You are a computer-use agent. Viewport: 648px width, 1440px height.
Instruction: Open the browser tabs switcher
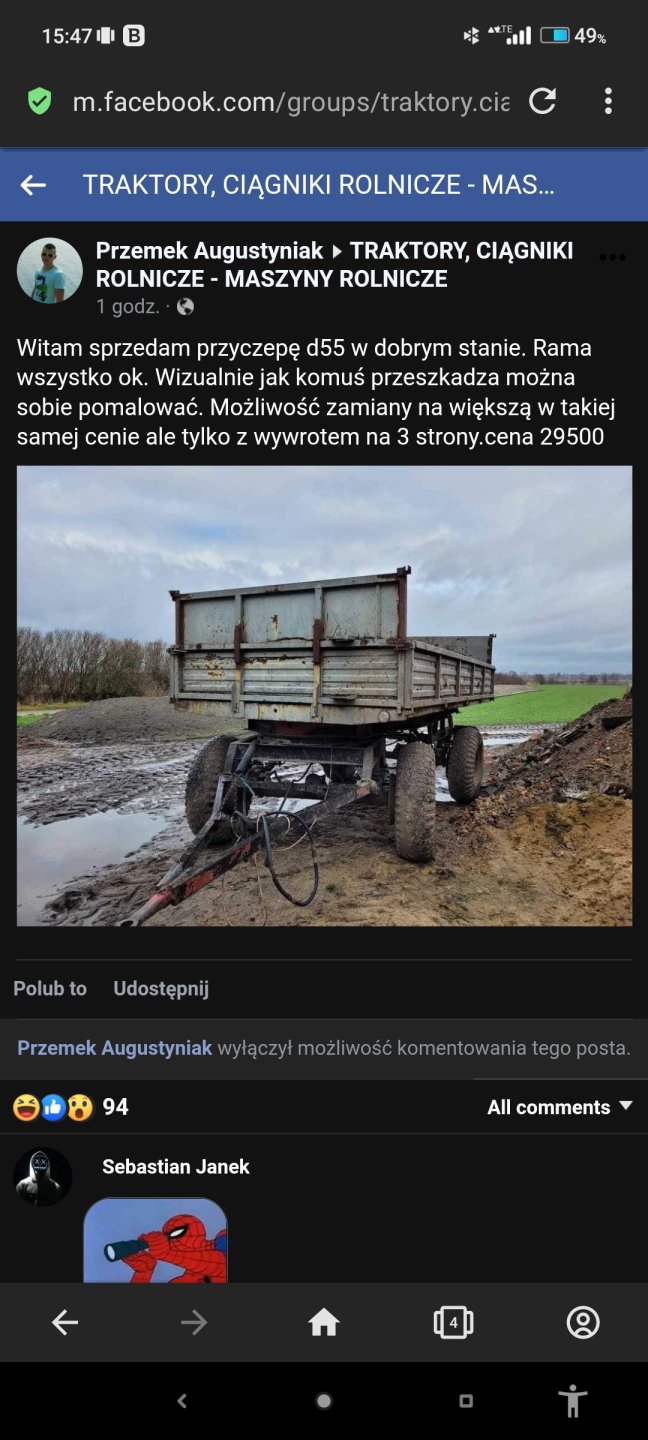pyautogui.click(x=453, y=1323)
